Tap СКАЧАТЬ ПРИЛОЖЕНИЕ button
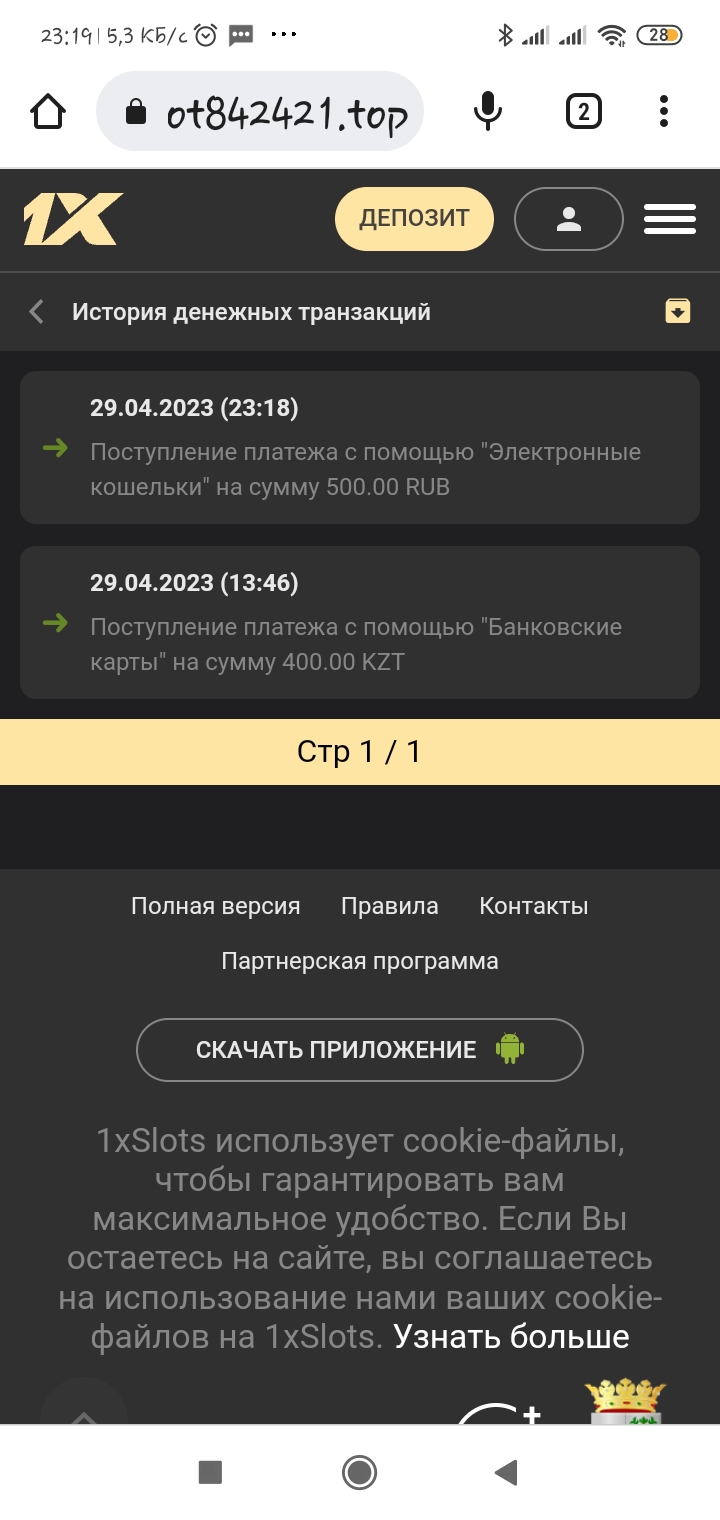The width and height of the screenshot is (720, 1520). (x=359, y=1049)
